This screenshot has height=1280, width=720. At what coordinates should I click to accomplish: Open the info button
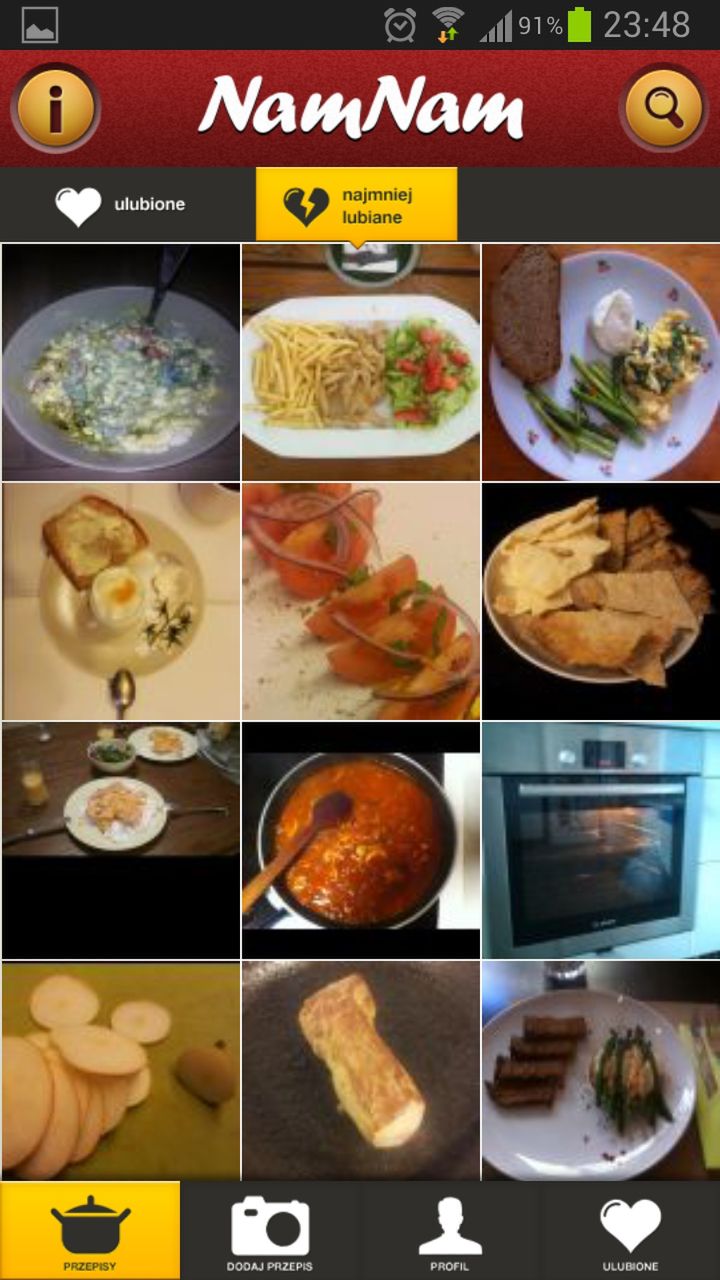[x=55, y=108]
